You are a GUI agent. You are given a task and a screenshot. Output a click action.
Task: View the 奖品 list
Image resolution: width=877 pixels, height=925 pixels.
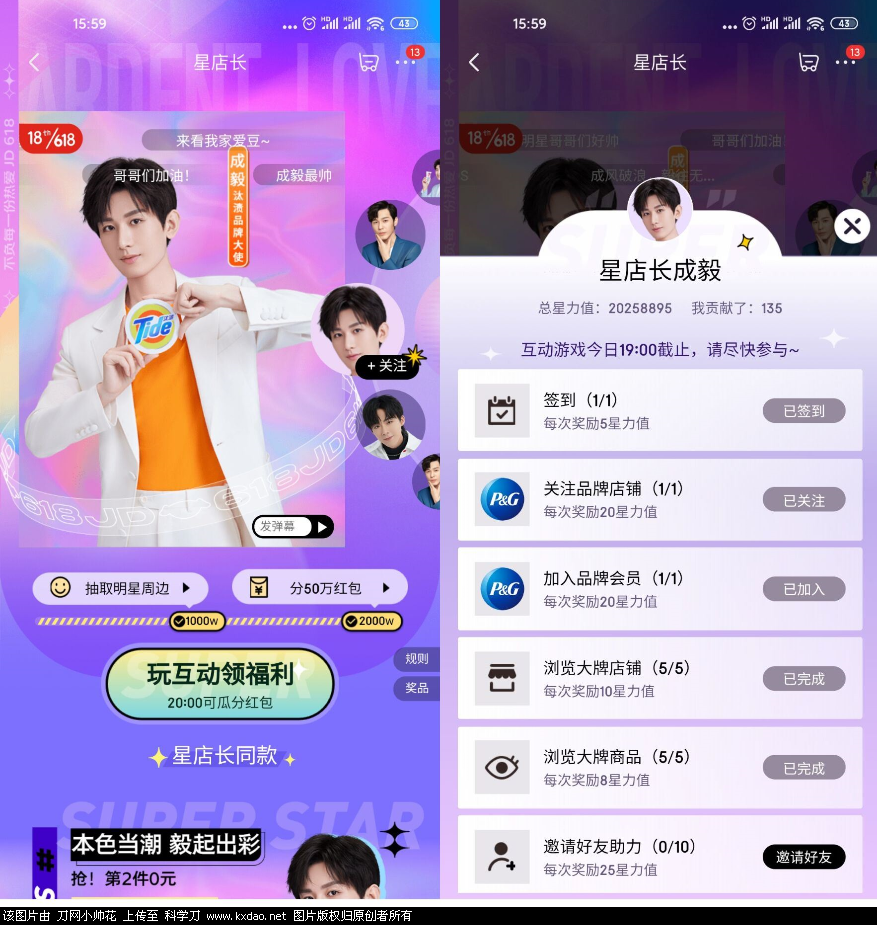(416, 688)
